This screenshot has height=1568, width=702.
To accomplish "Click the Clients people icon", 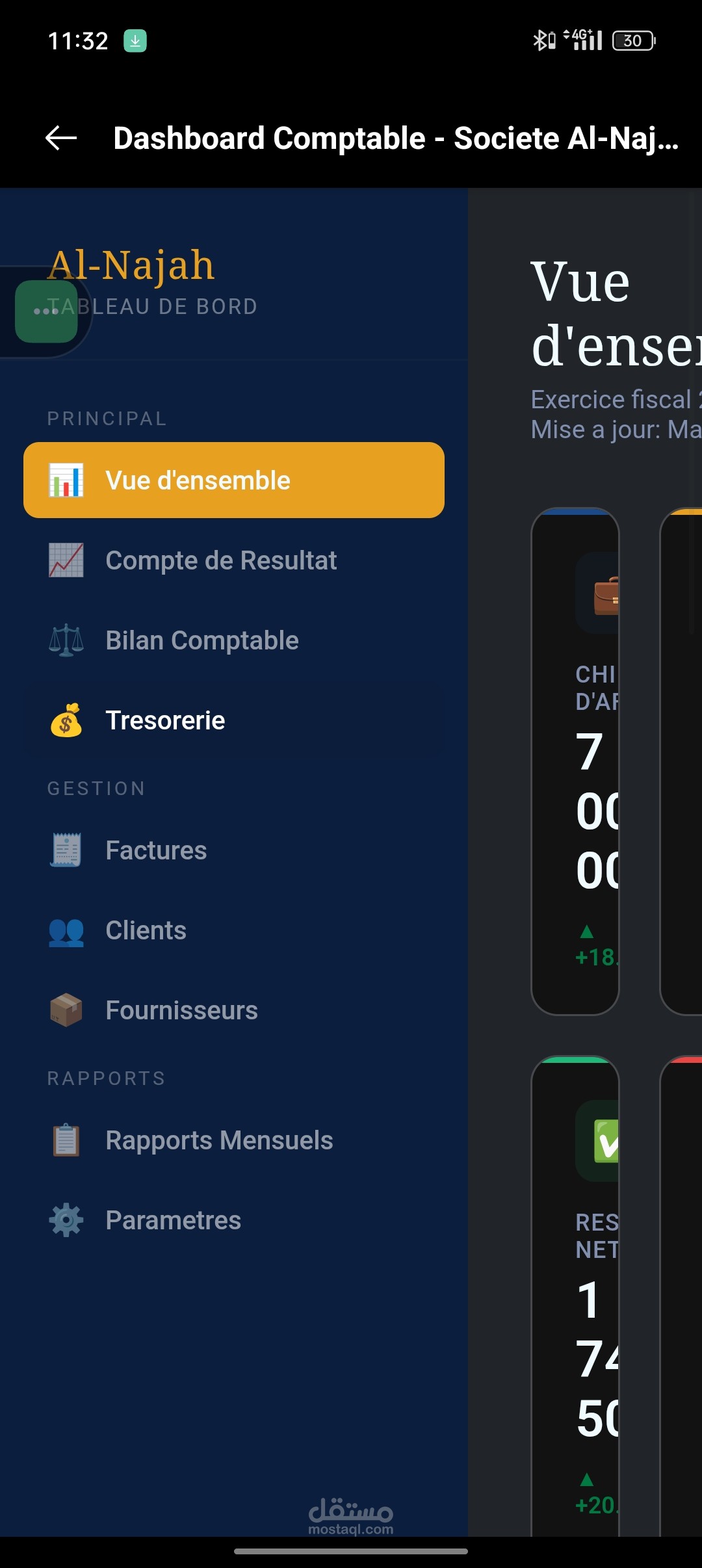I will (x=66, y=930).
